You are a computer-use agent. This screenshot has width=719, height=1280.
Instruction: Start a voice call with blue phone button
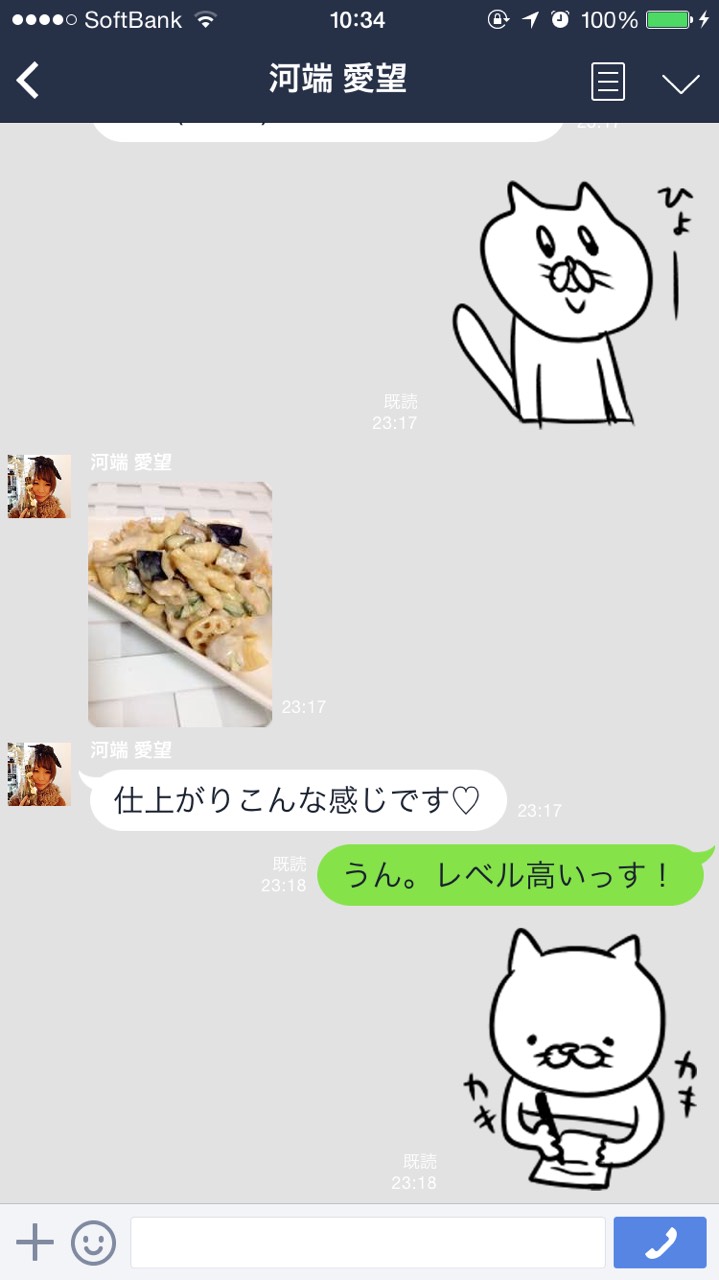click(660, 1243)
